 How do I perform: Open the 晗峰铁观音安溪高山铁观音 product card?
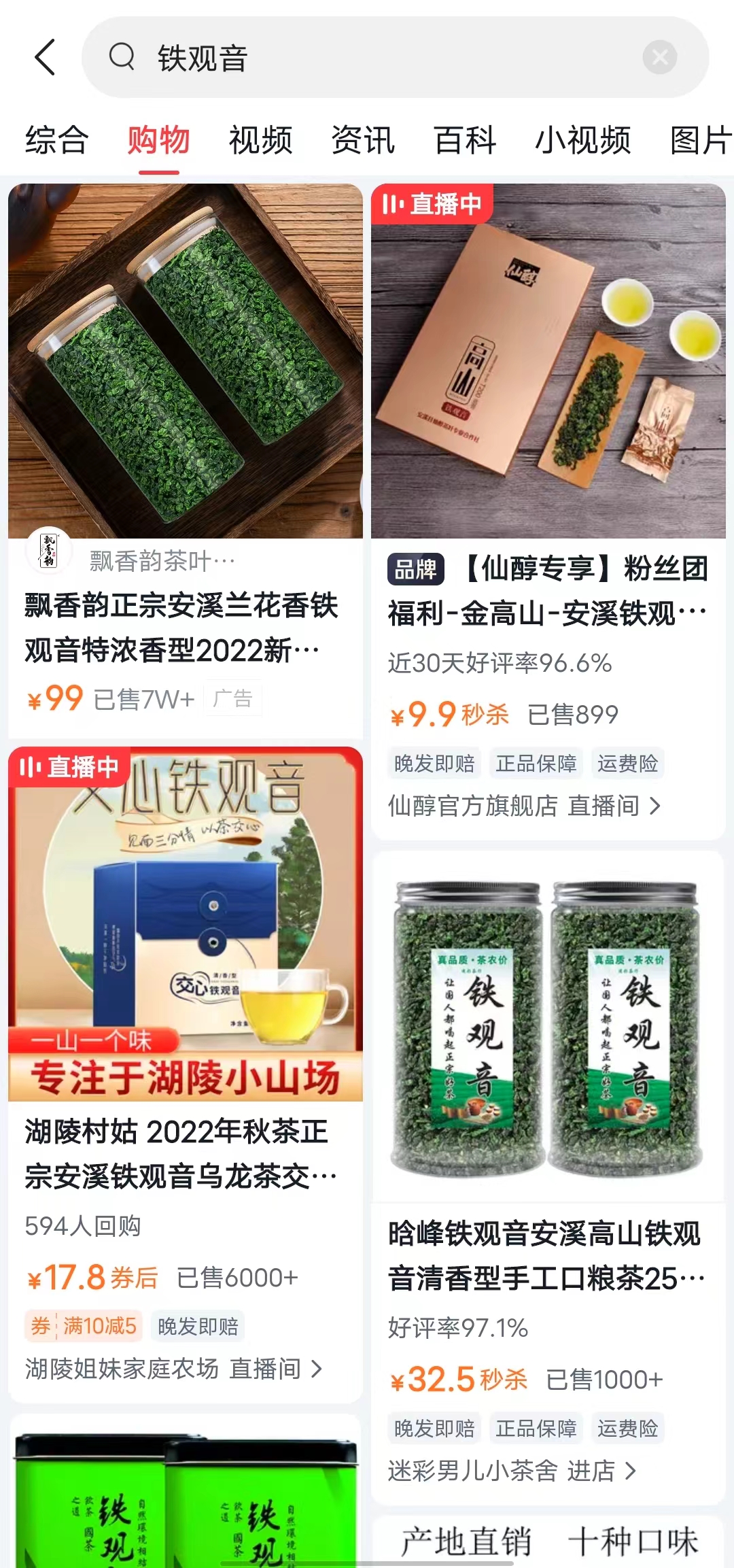[x=546, y=1255]
